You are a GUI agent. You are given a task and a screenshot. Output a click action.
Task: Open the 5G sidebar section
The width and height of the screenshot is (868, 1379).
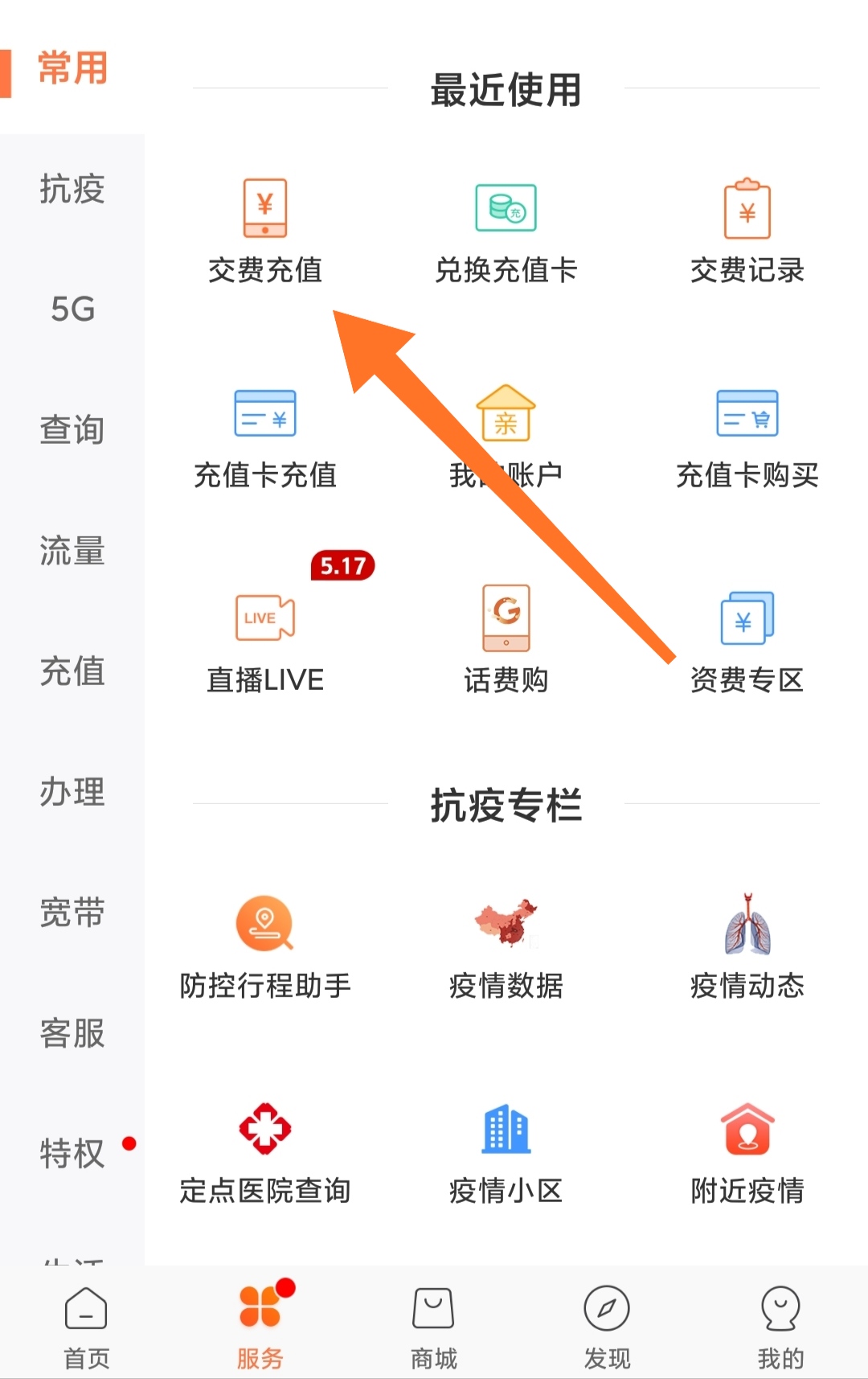coord(71,310)
